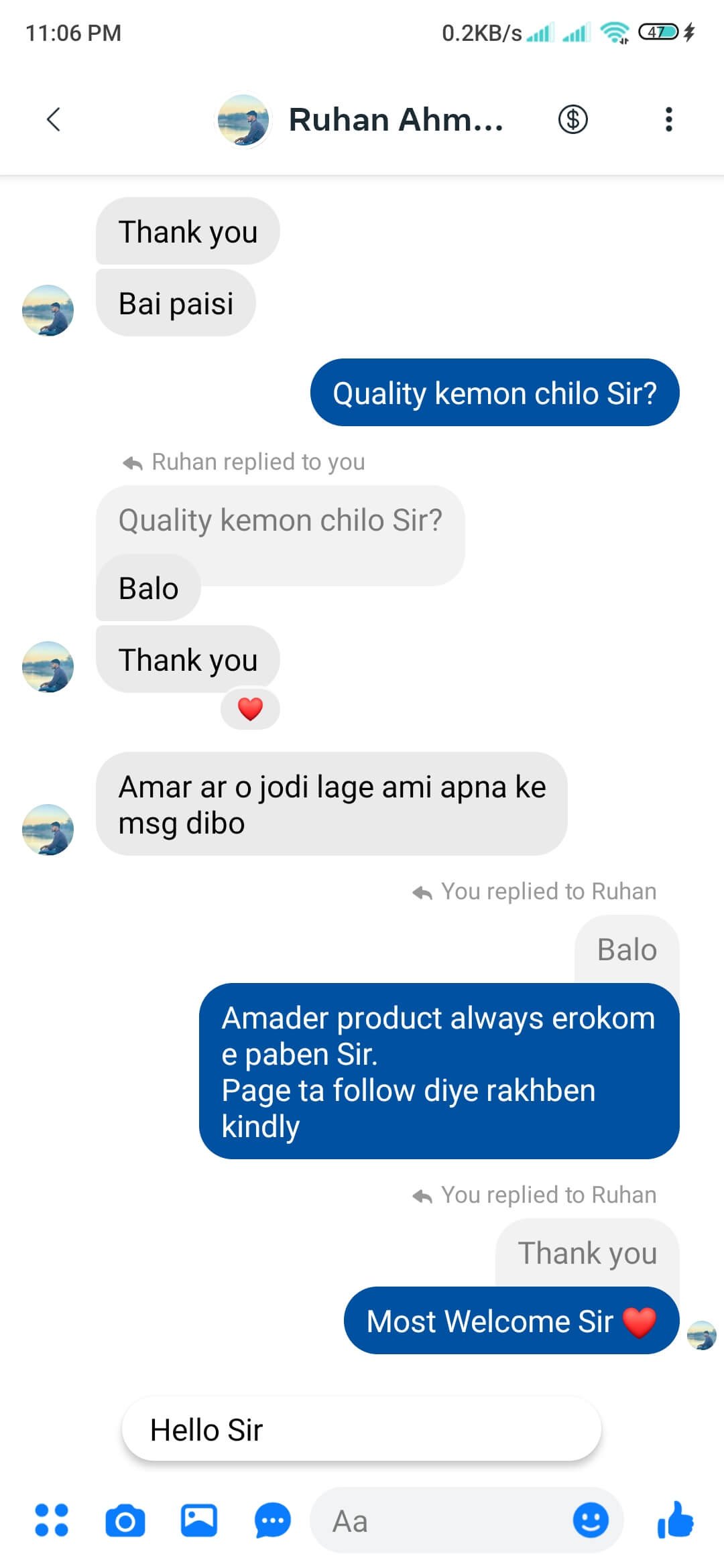The width and height of the screenshot is (724, 1568).
Task: Send the suggested reply Hello Sir
Action: [361, 1429]
